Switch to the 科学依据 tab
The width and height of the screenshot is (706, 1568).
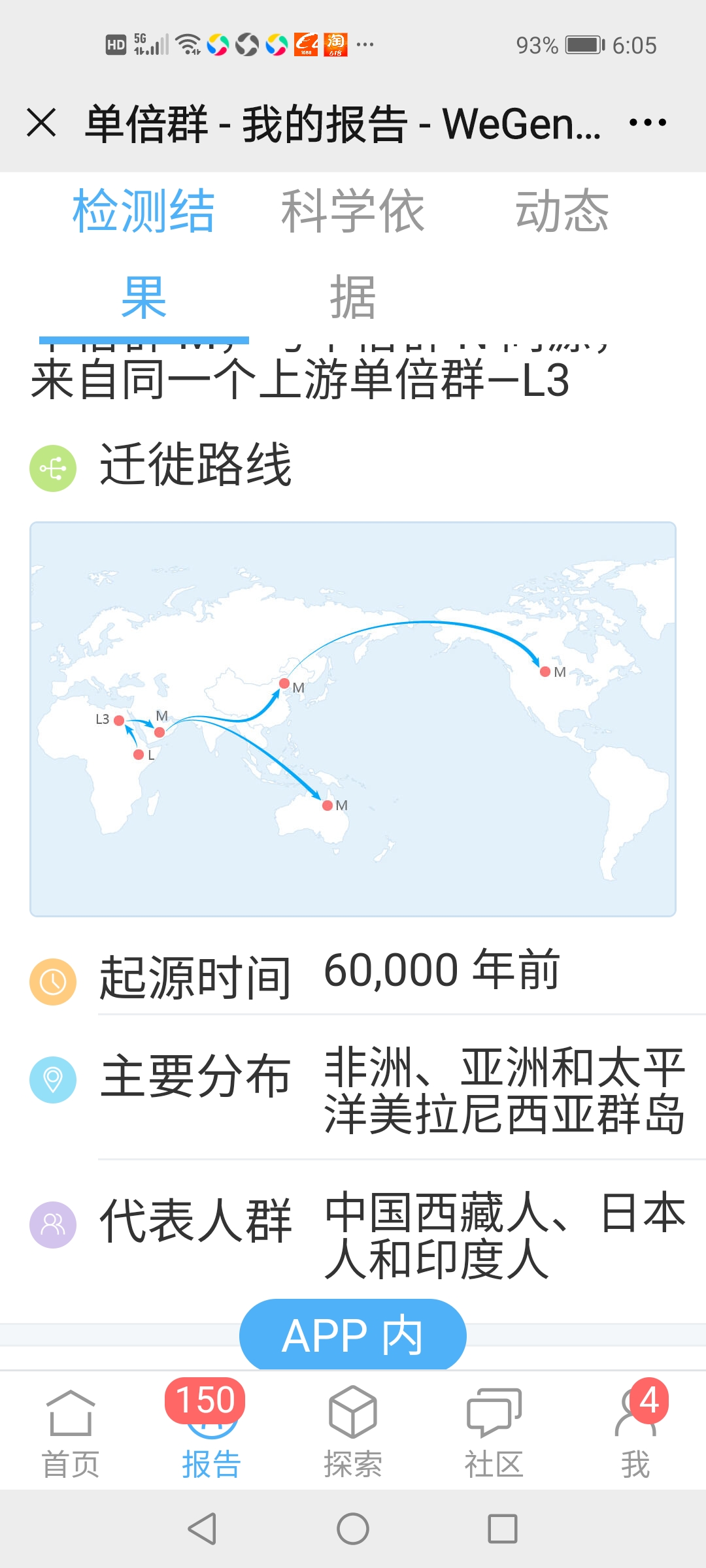click(x=353, y=254)
